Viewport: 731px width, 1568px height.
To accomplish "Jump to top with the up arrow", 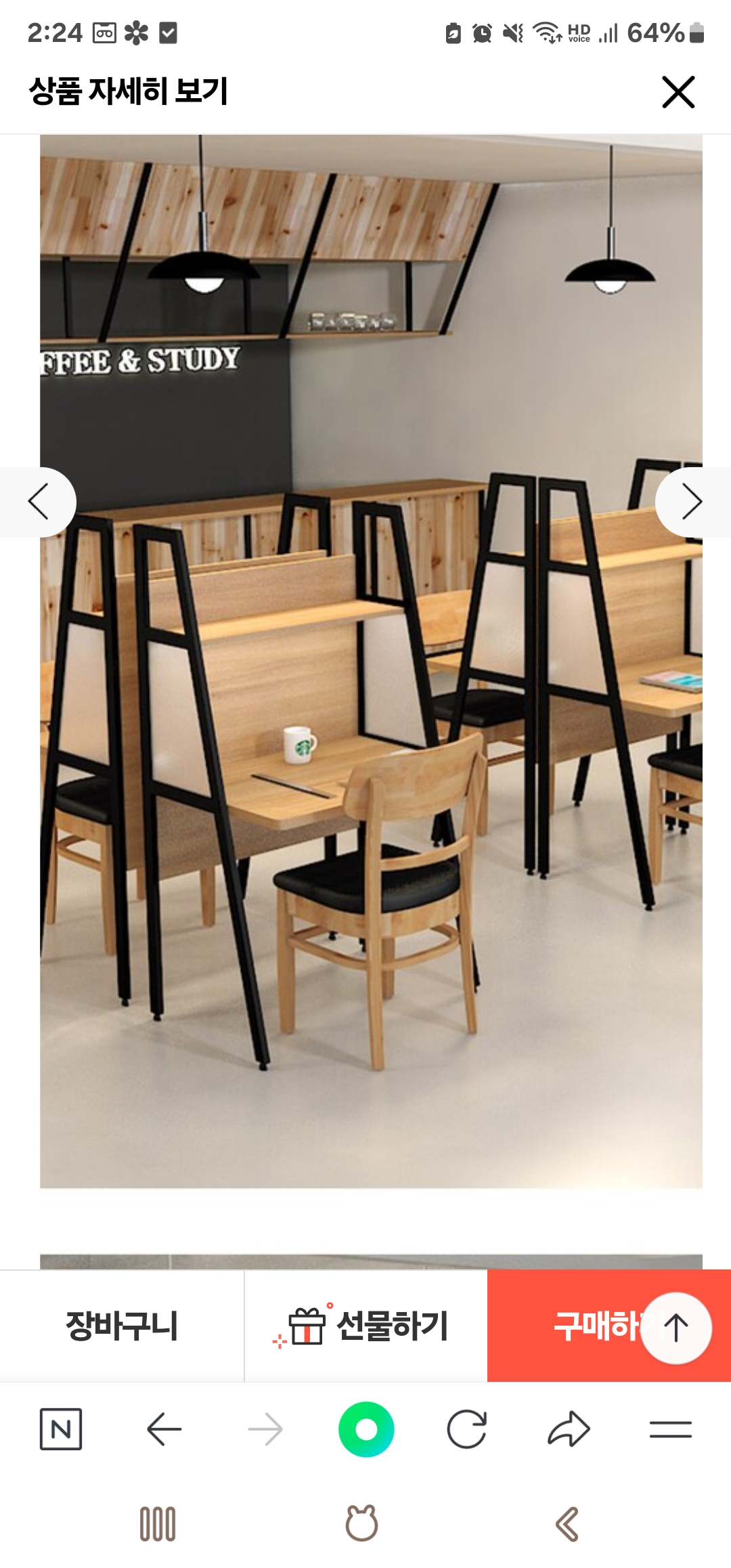I will pos(675,1328).
